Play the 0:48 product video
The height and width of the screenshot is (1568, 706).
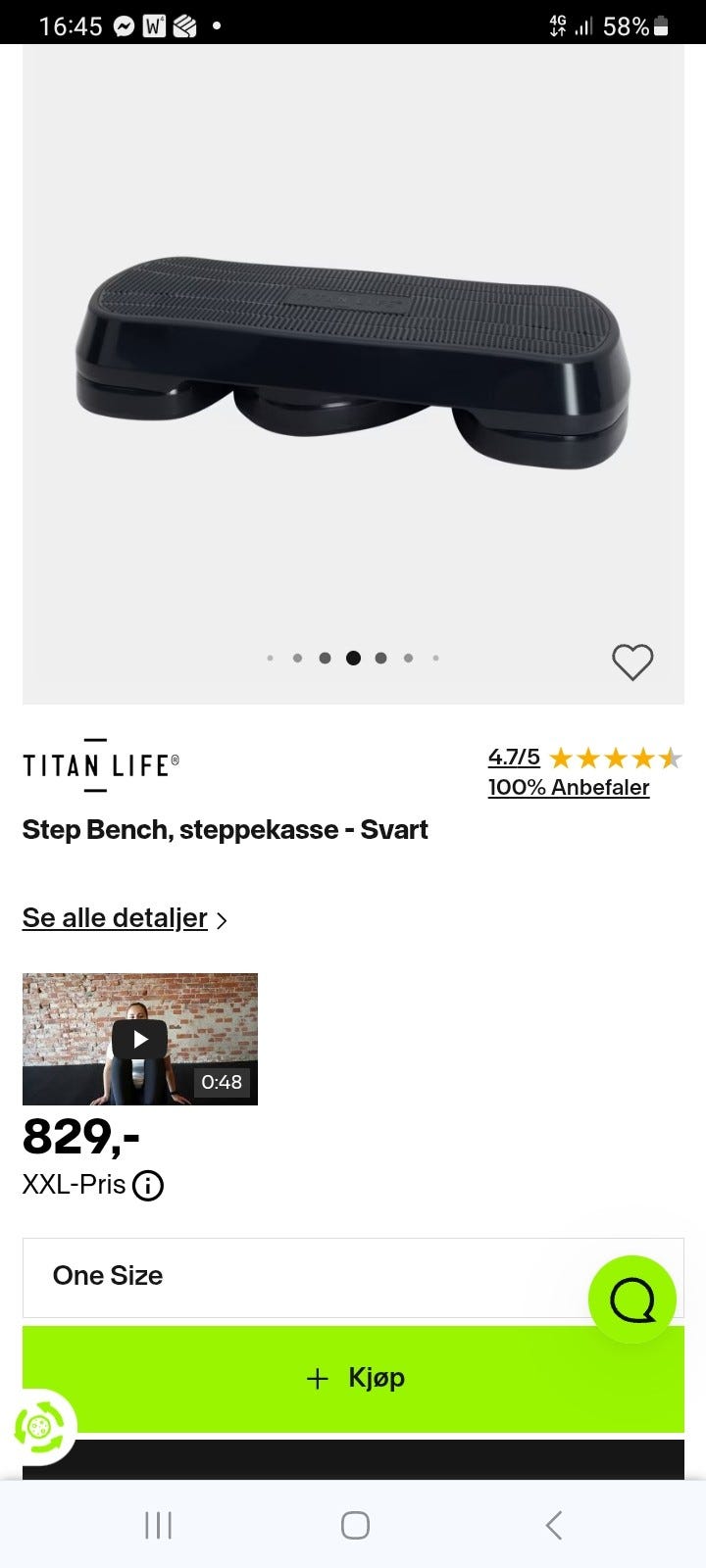pos(139,1039)
